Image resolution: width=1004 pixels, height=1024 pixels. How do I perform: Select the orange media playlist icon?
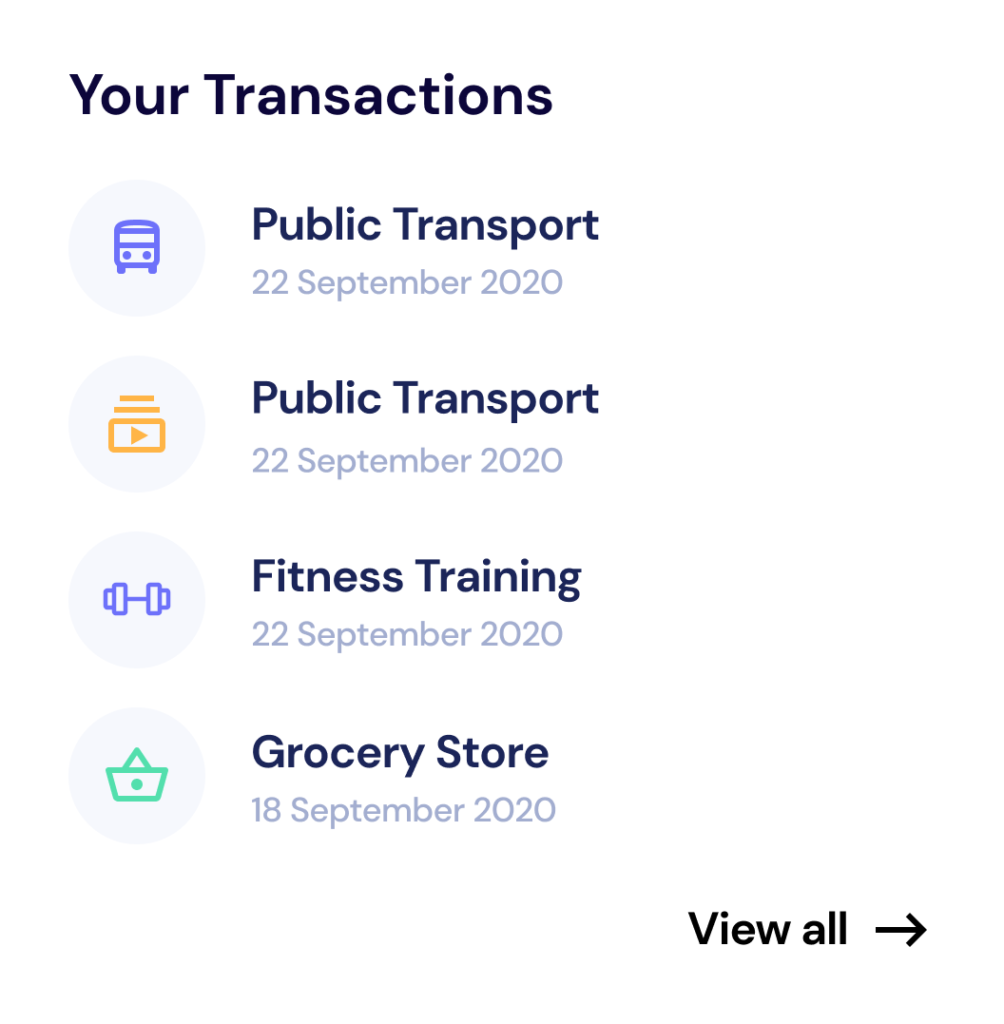[137, 424]
